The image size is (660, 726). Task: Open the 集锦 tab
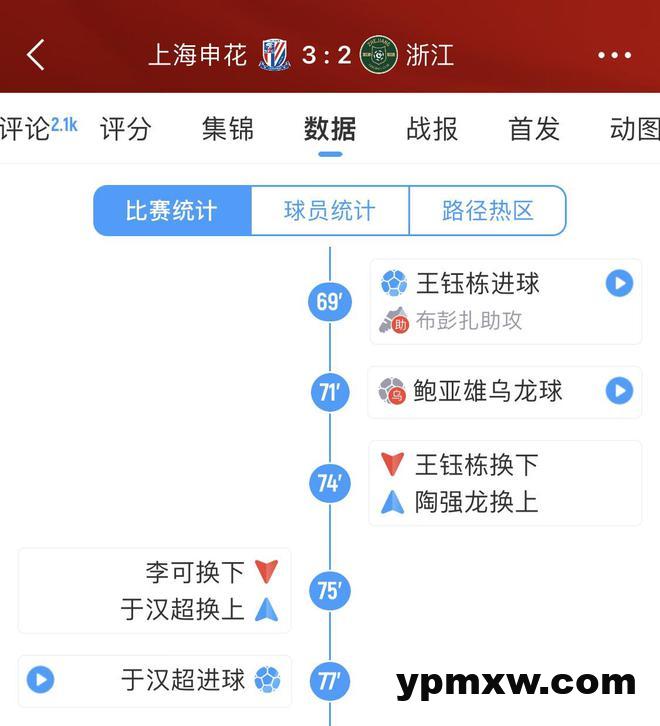(228, 129)
